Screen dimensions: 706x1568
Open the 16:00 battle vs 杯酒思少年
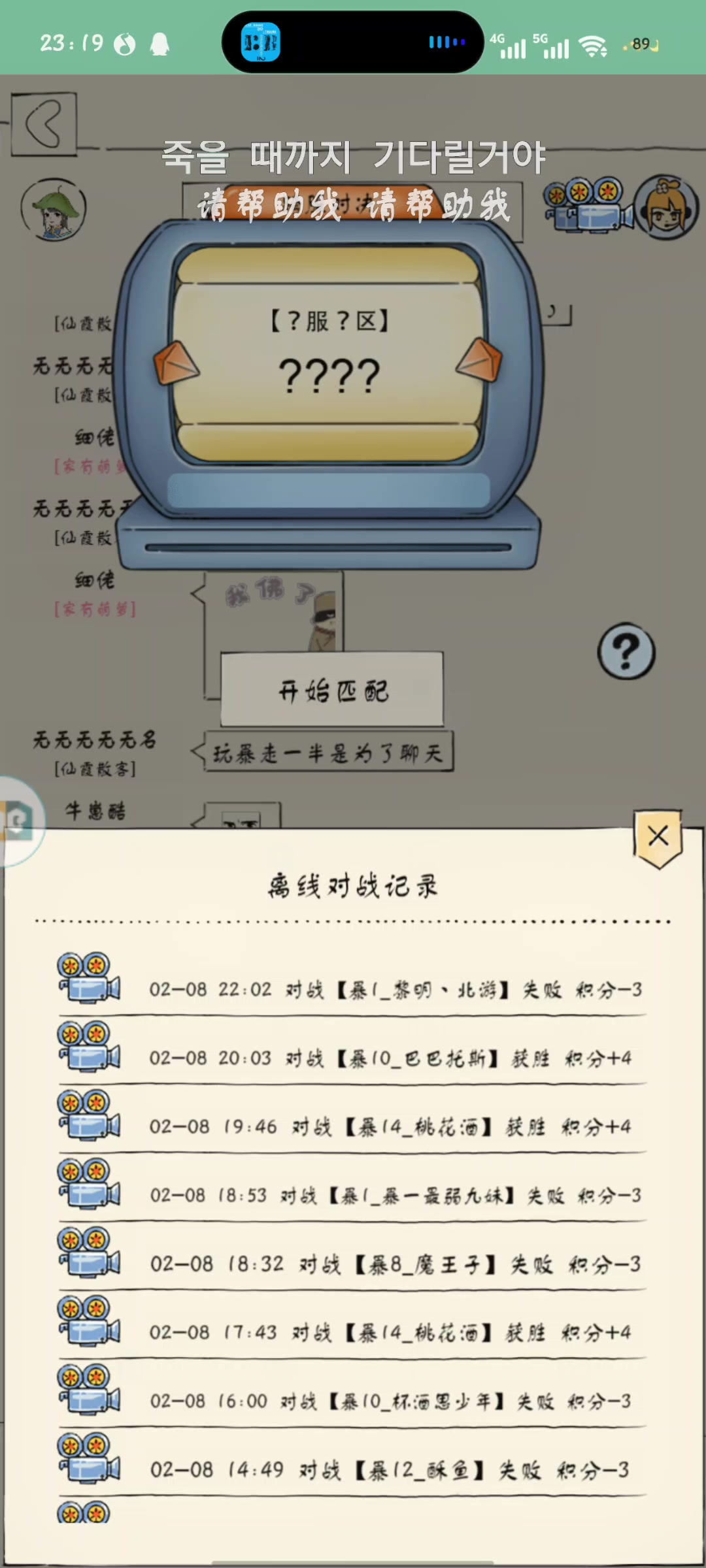click(89, 1390)
